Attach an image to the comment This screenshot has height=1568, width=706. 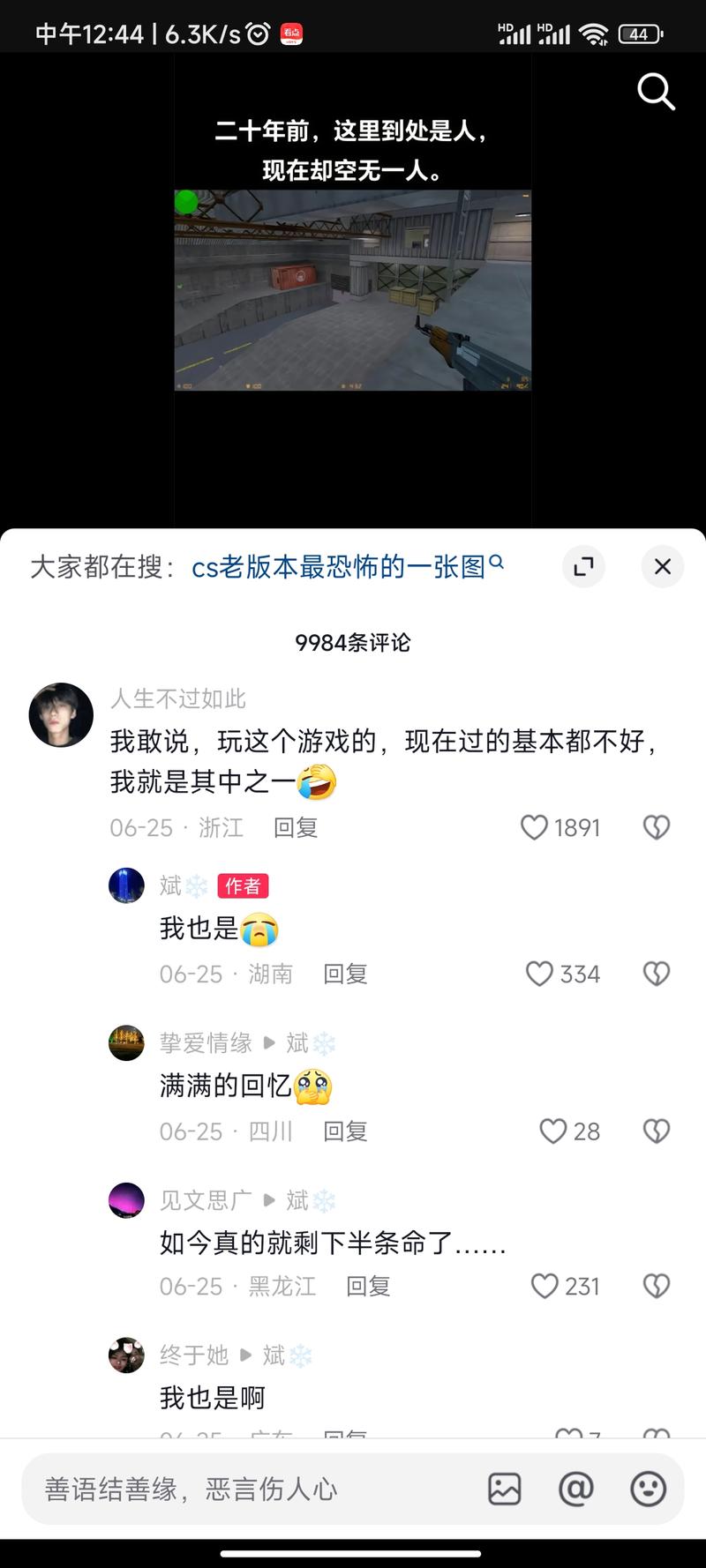[504, 1490]
